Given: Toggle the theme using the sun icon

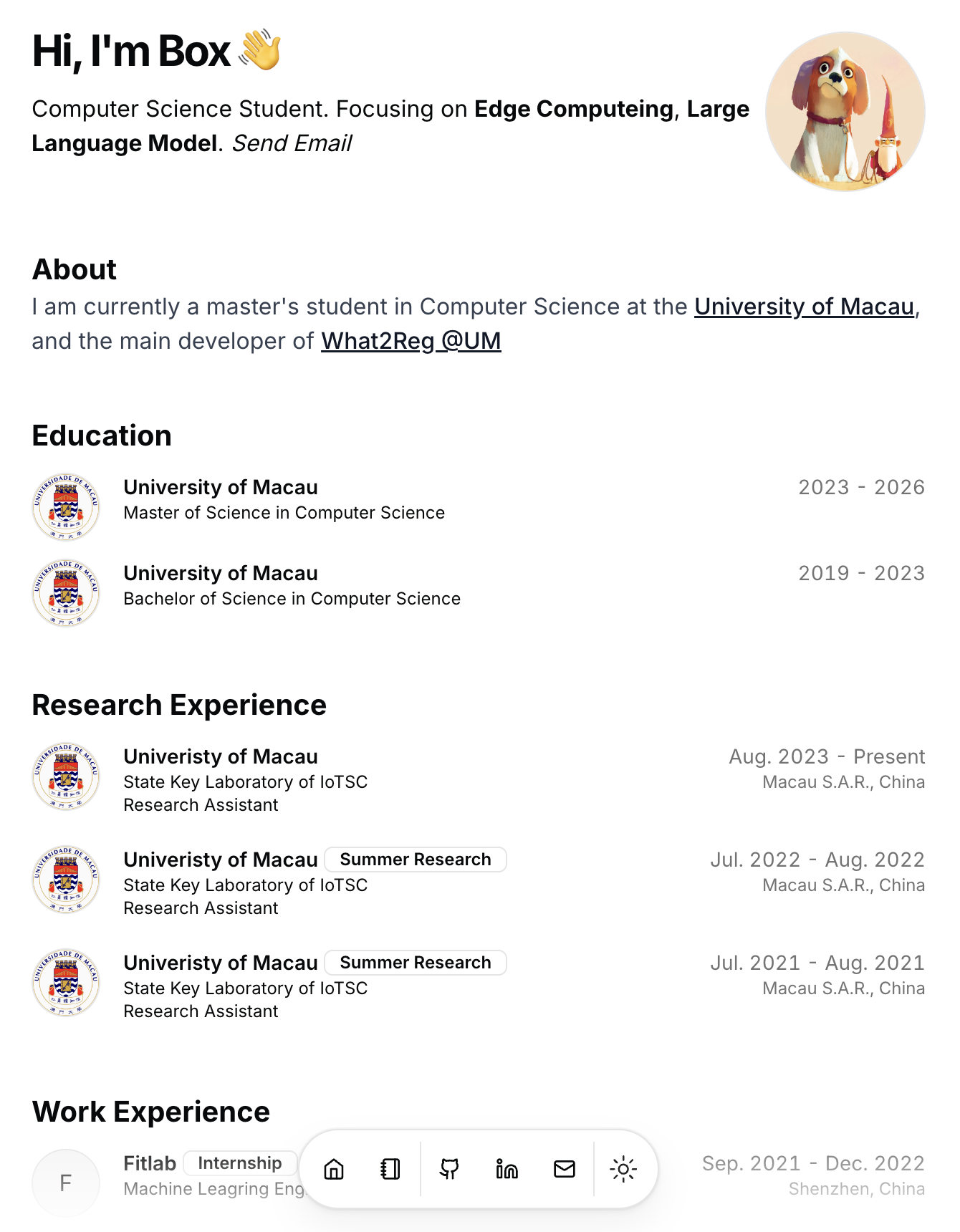Looking at the screenshot, I should tap(623, 1168).
